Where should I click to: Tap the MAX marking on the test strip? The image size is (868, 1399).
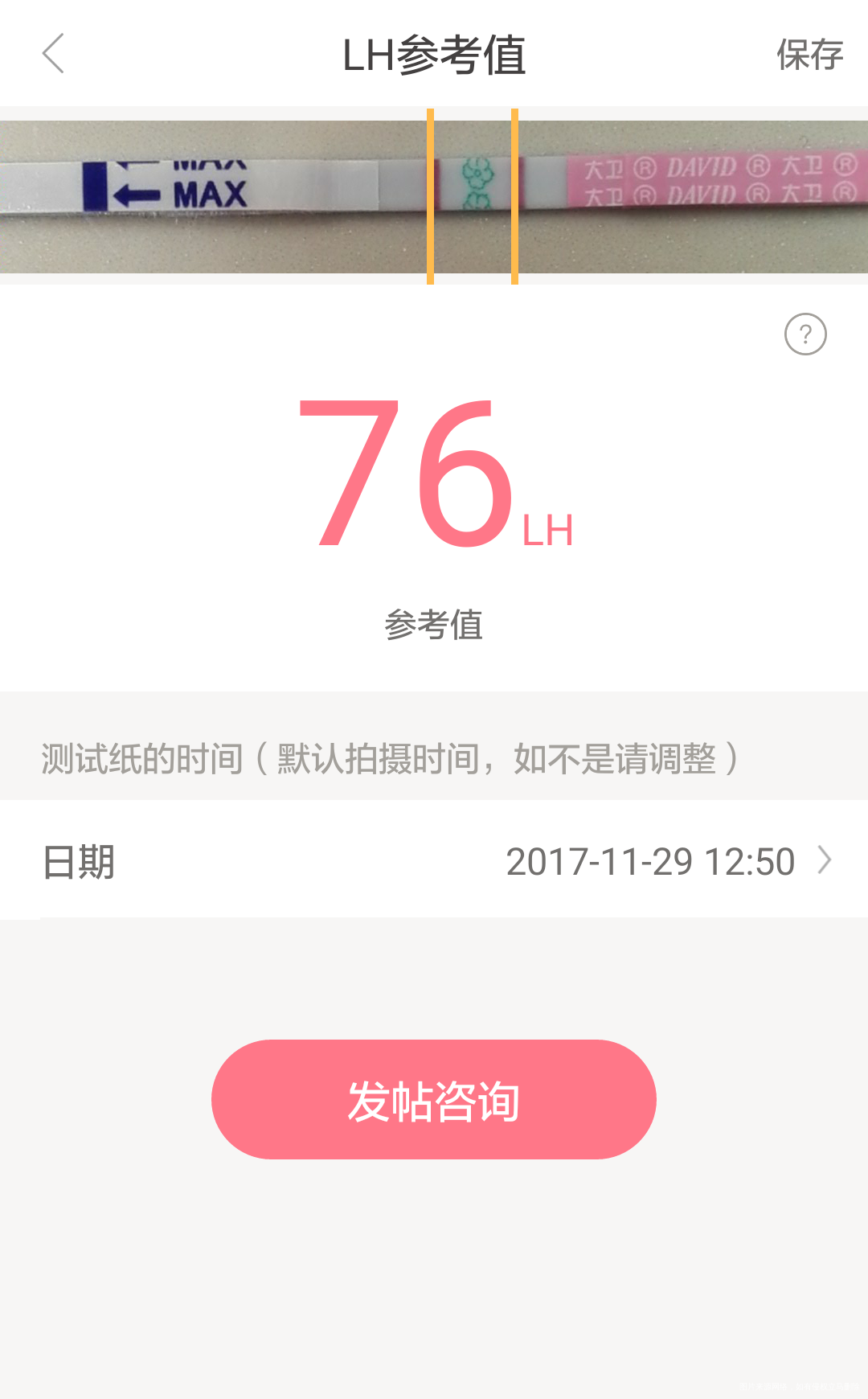pos(207,193)
